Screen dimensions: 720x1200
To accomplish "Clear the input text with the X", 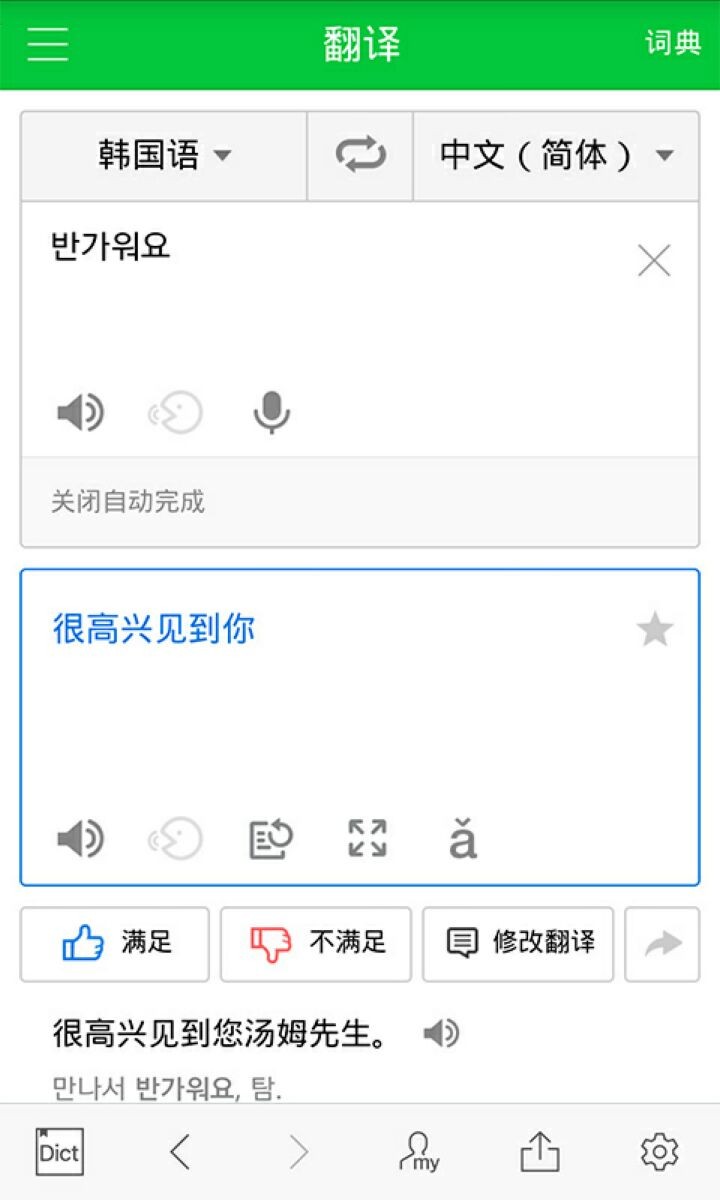I will pyautogui.click(x=653, y=259).
